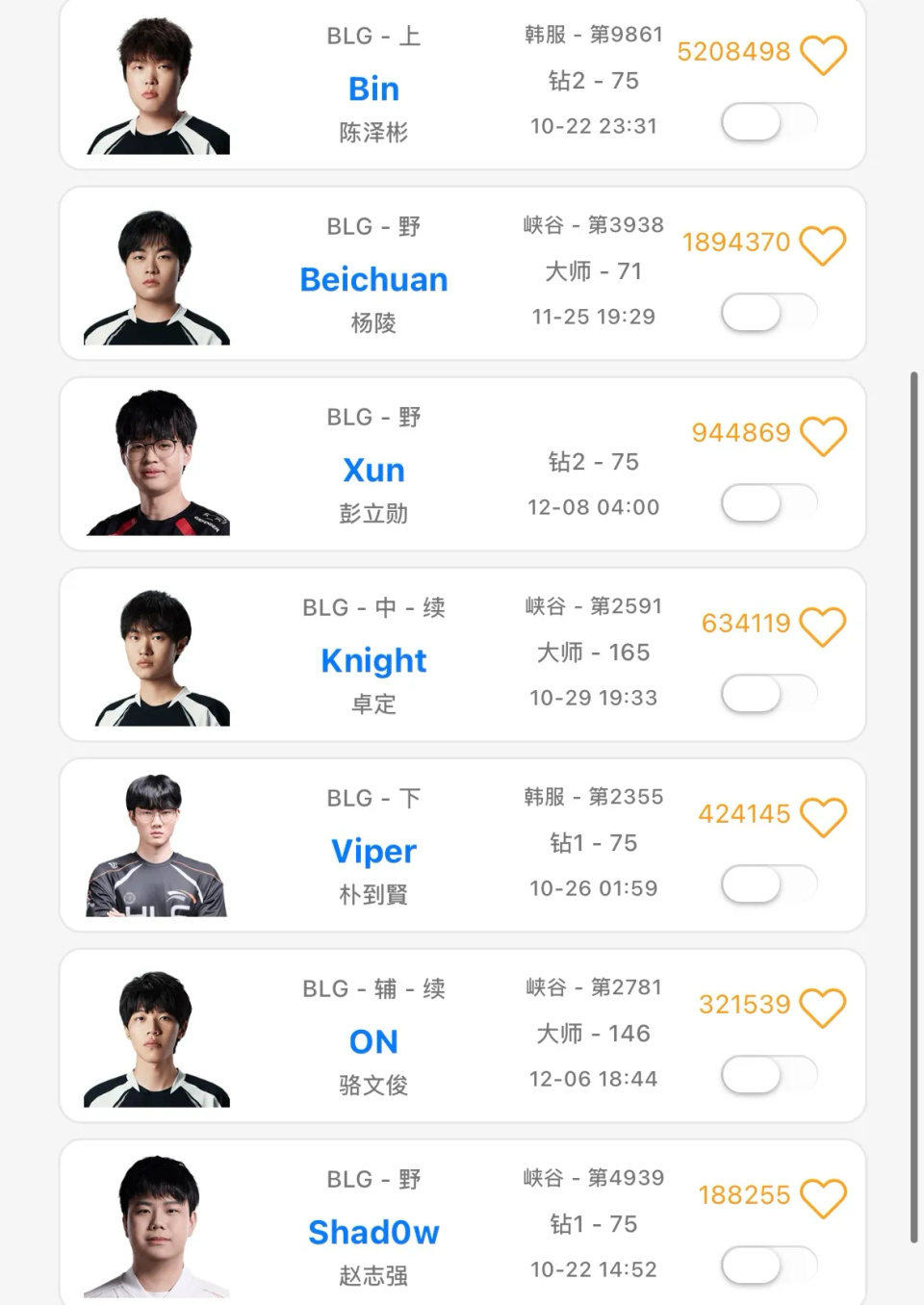Toggle the switch on Bin's card
This screenshot has width=924, height=1305.
(768, 122)
